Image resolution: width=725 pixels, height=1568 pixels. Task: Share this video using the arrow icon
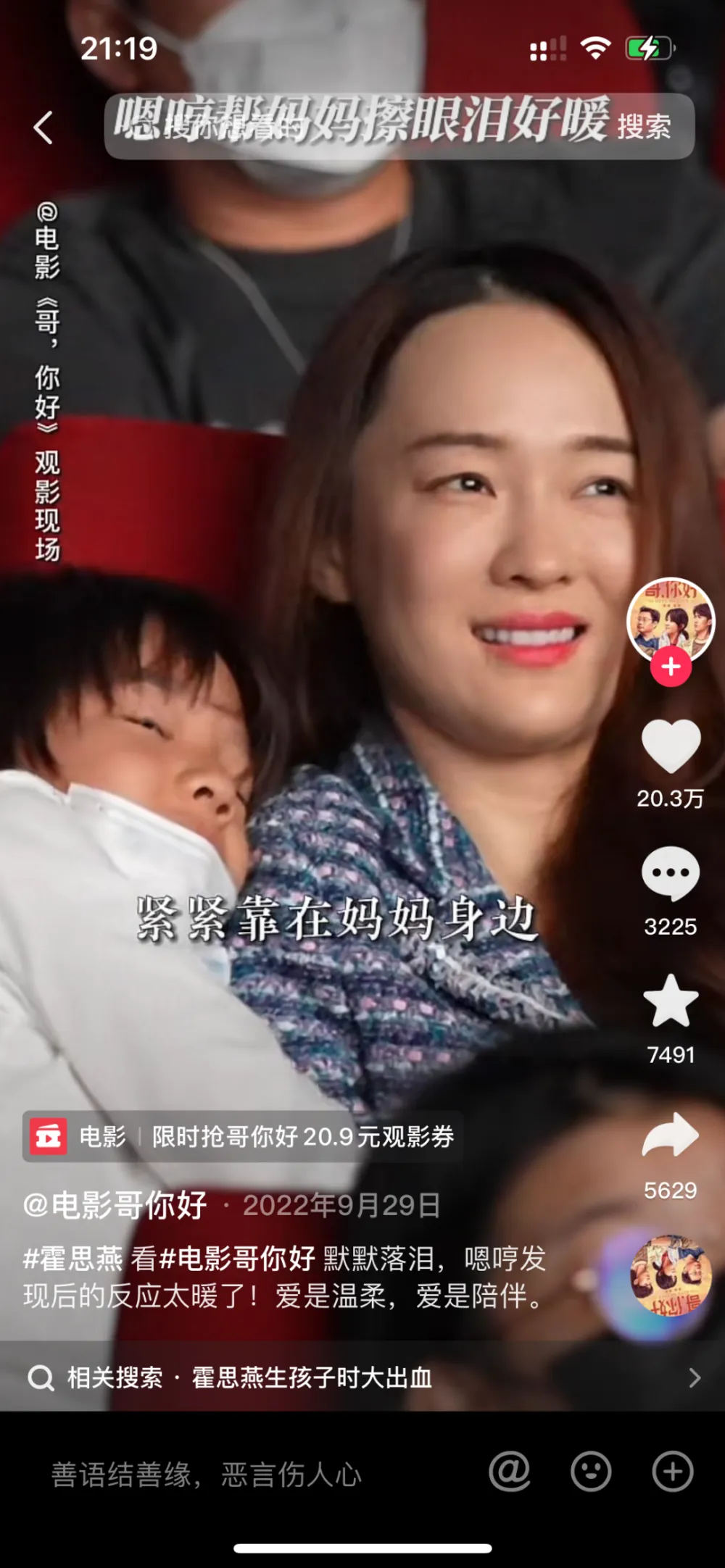(x=671, y=1135)
